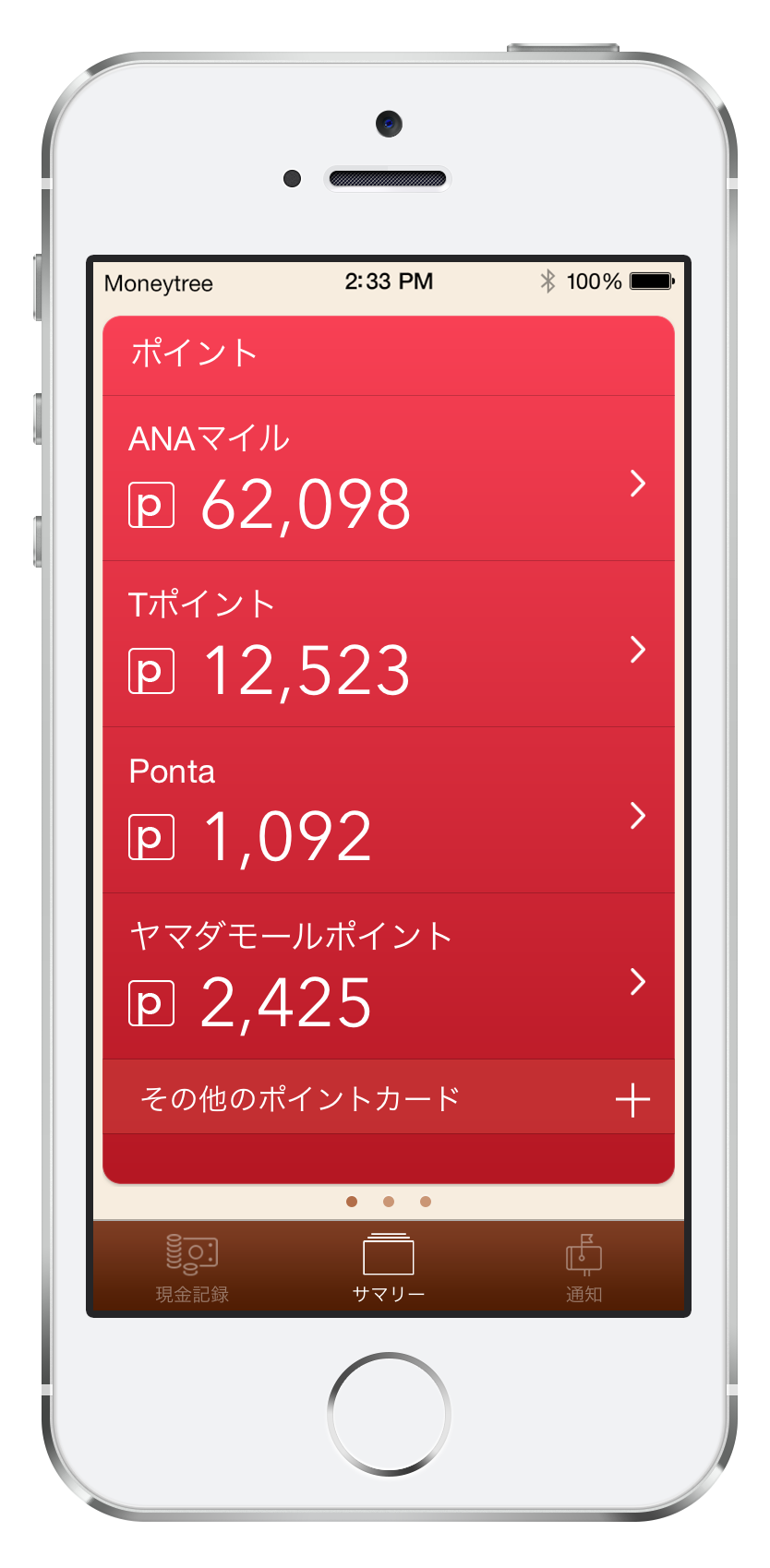Viewport: 770px width, 1568px height.
Task: View Ponta points details
Action: click(x=389, y=810)
